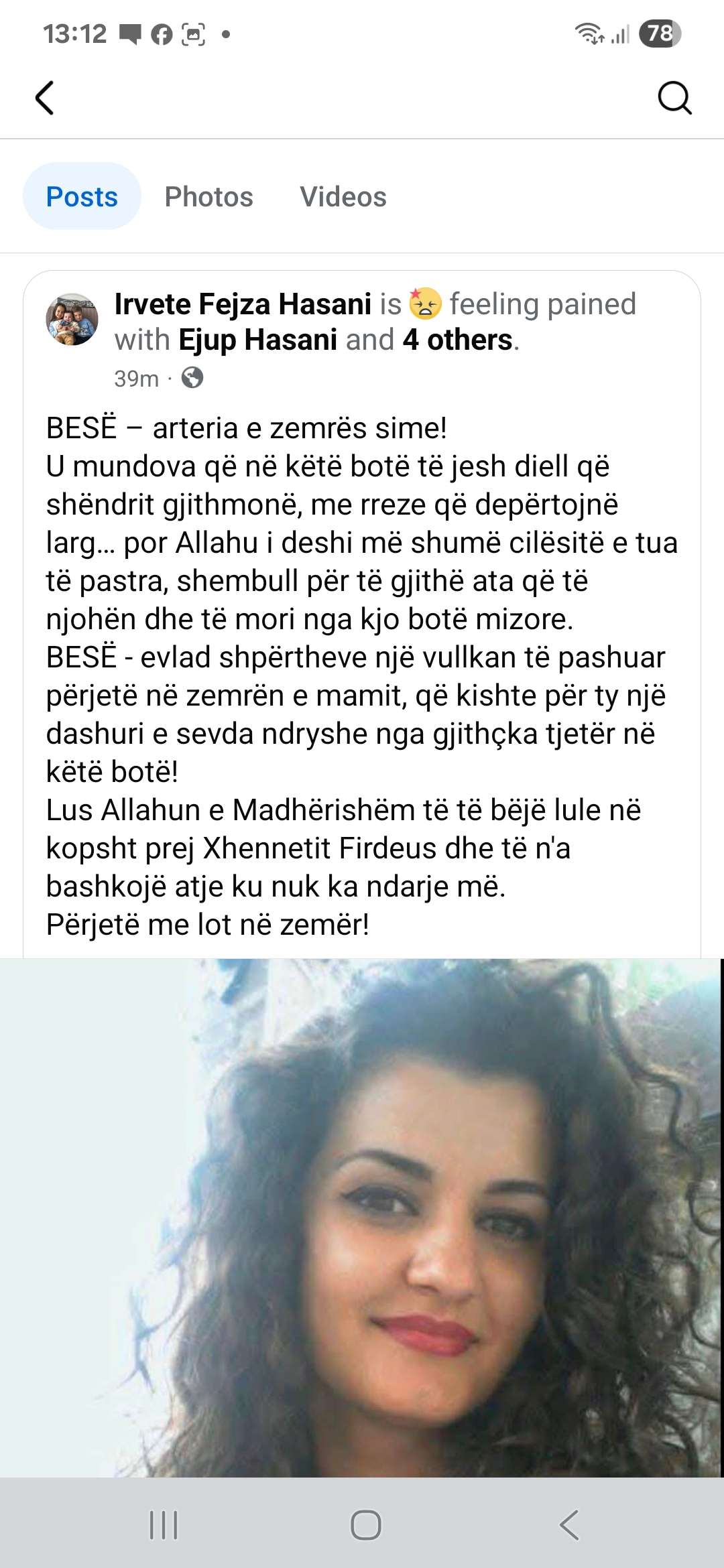Select the Posts tab
This screenshot has width=724, height=1568.
pyautogui.click(x=82, y=197)
